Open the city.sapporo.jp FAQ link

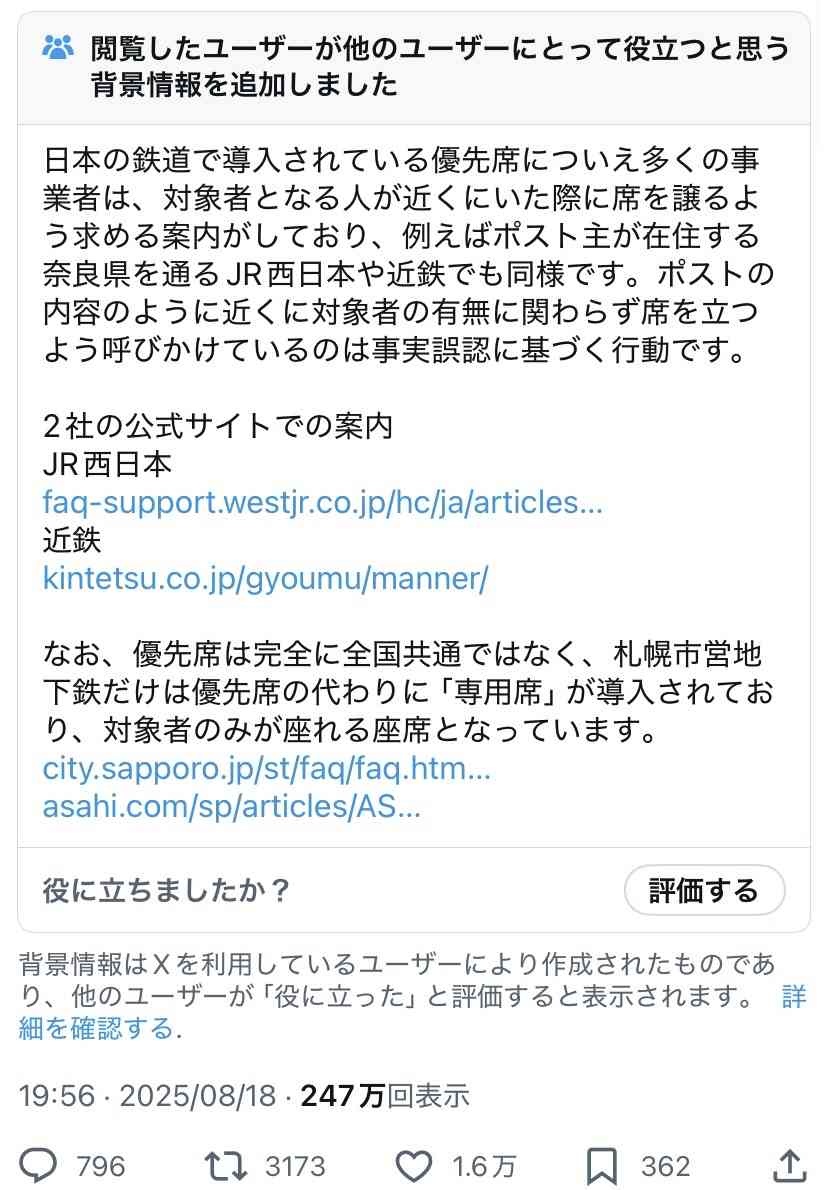pyautogui.click(x=267, y=770)
